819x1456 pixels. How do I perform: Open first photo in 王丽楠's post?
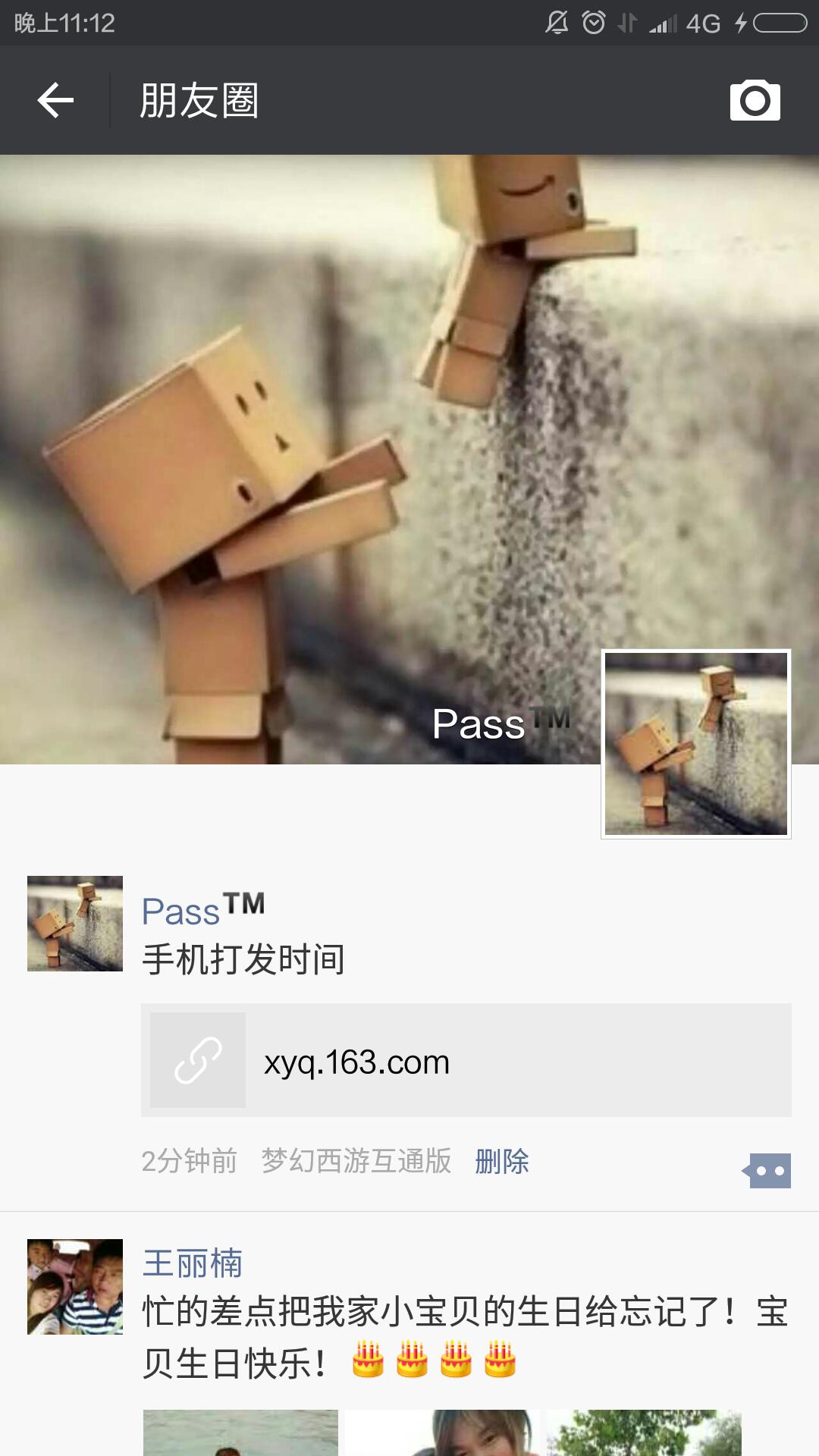coord(240,1433)
